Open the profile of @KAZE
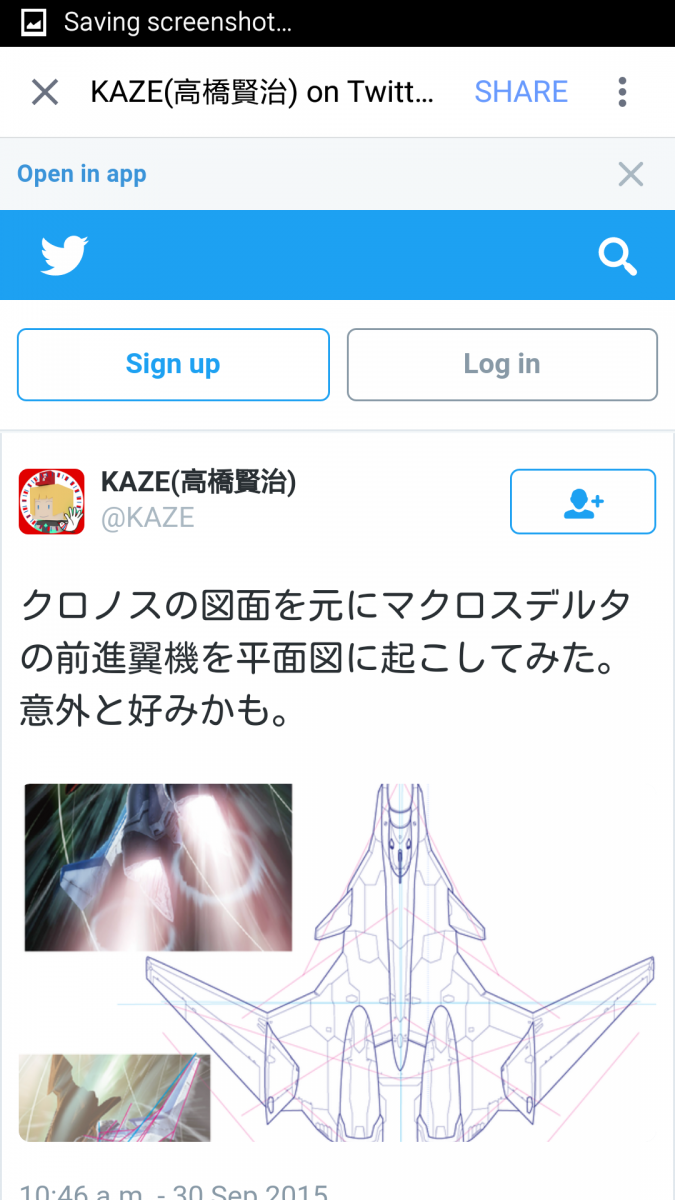Screen dimensions: 675x1200 [147, 519]
